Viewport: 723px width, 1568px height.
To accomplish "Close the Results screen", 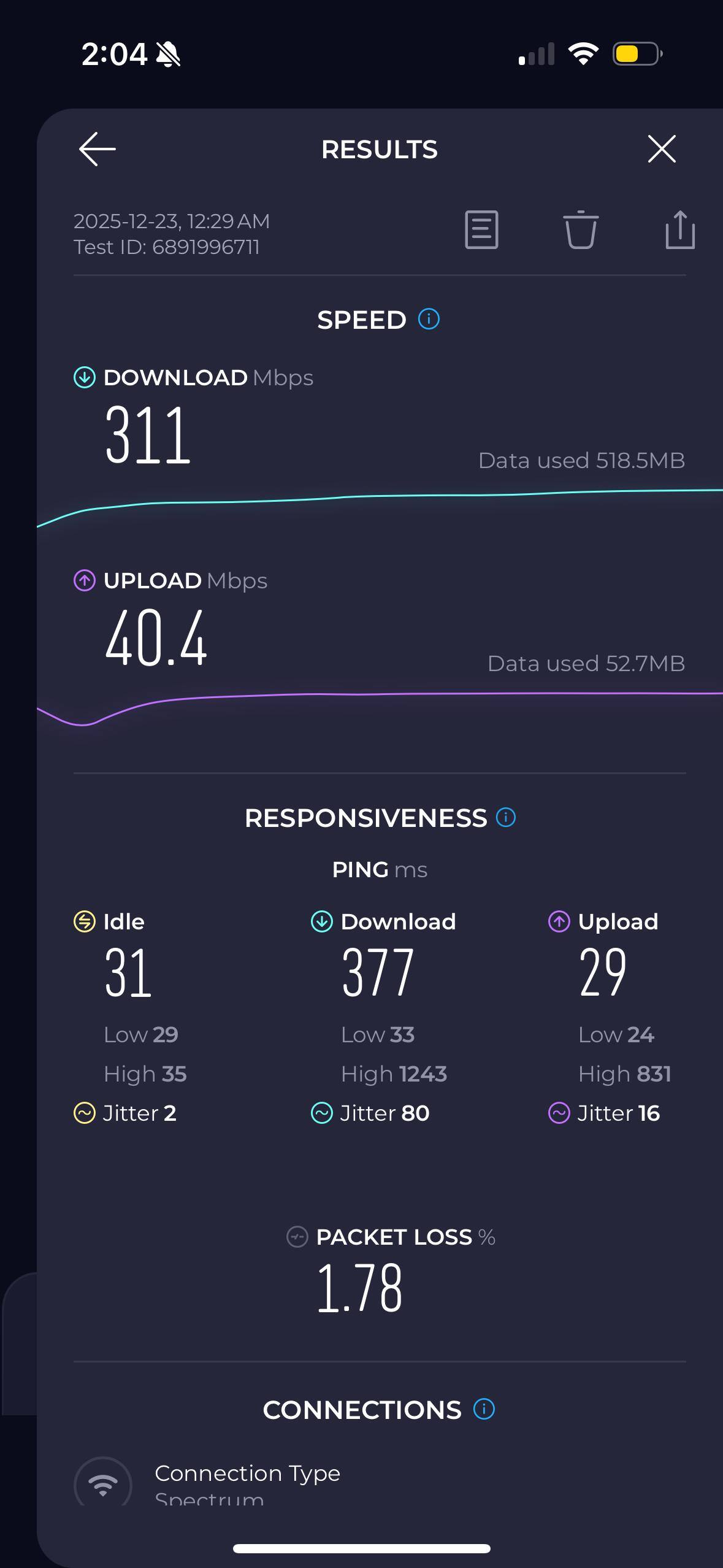I will [x=662, y=149].
